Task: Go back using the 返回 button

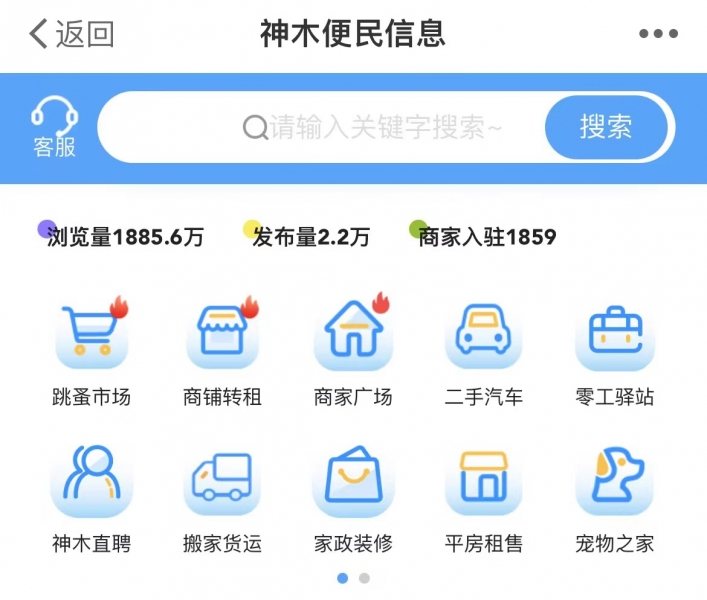Action: [72, 34]
